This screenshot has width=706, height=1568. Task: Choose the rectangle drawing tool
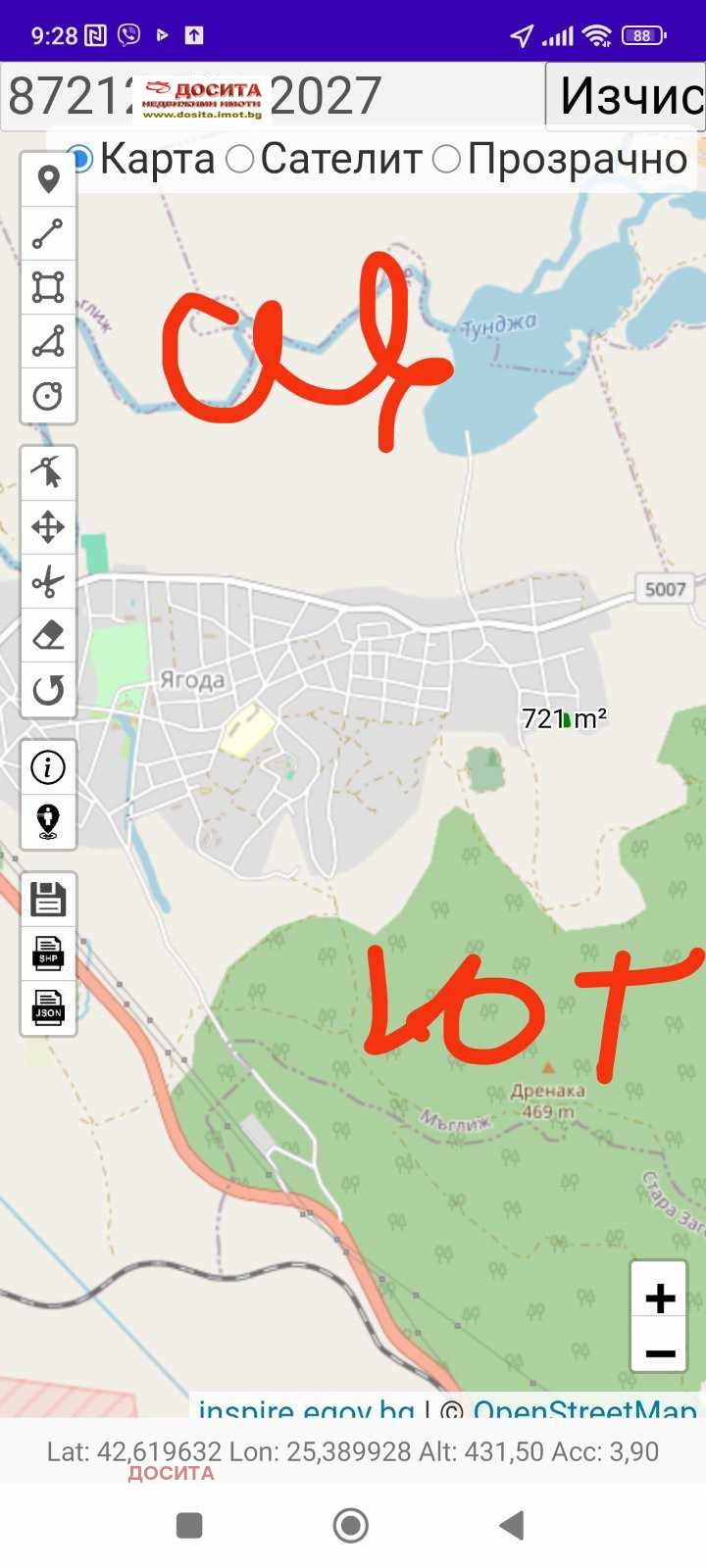point(48,287)
